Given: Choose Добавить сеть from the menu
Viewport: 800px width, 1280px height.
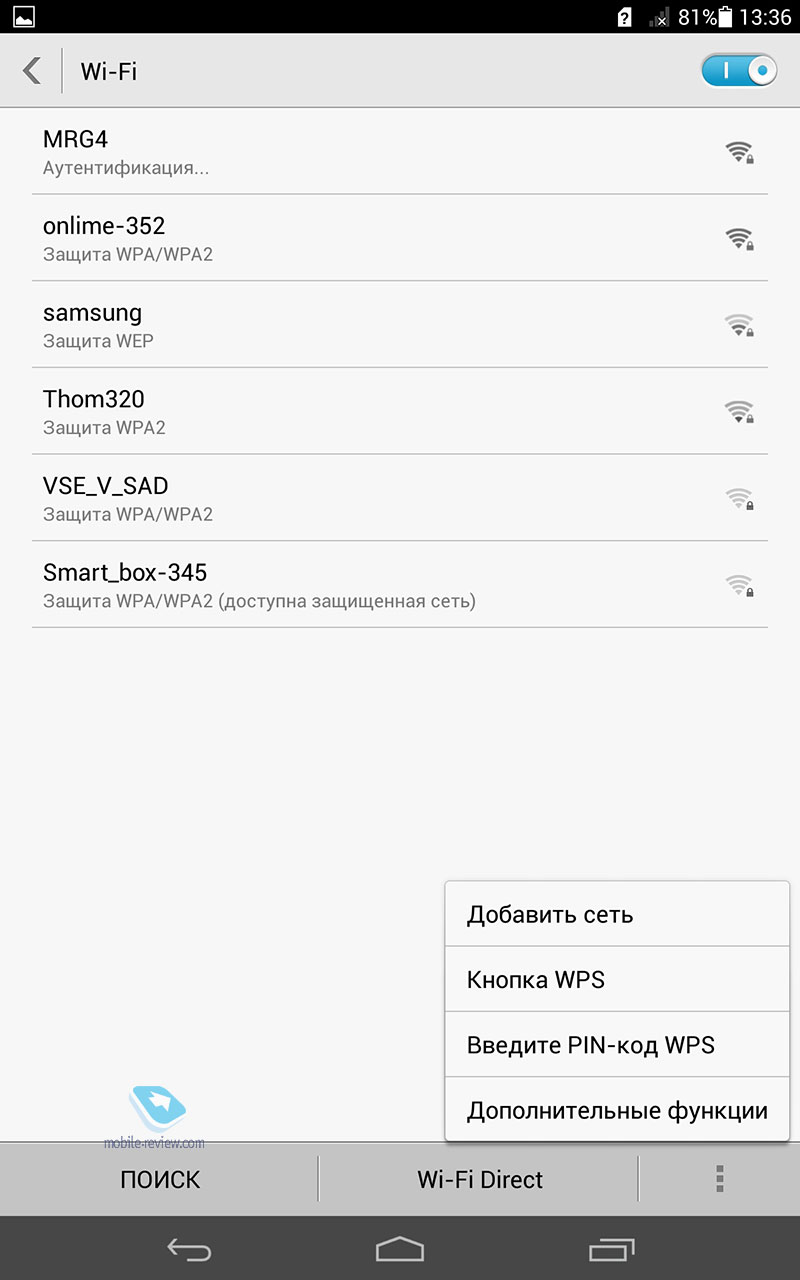Looking at the screenshot, I should 617,914.
